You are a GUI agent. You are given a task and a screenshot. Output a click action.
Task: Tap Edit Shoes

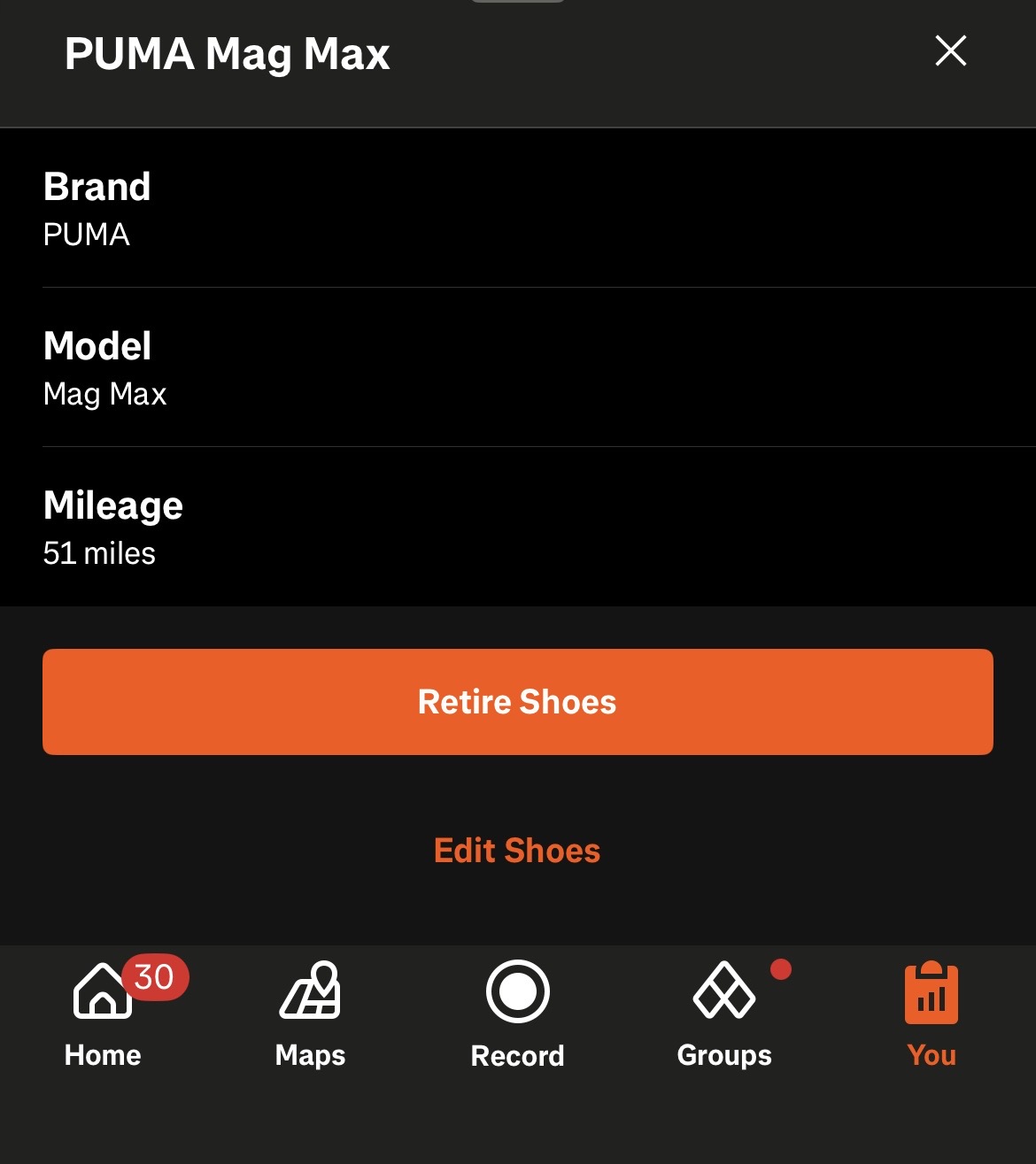point(517,851)
